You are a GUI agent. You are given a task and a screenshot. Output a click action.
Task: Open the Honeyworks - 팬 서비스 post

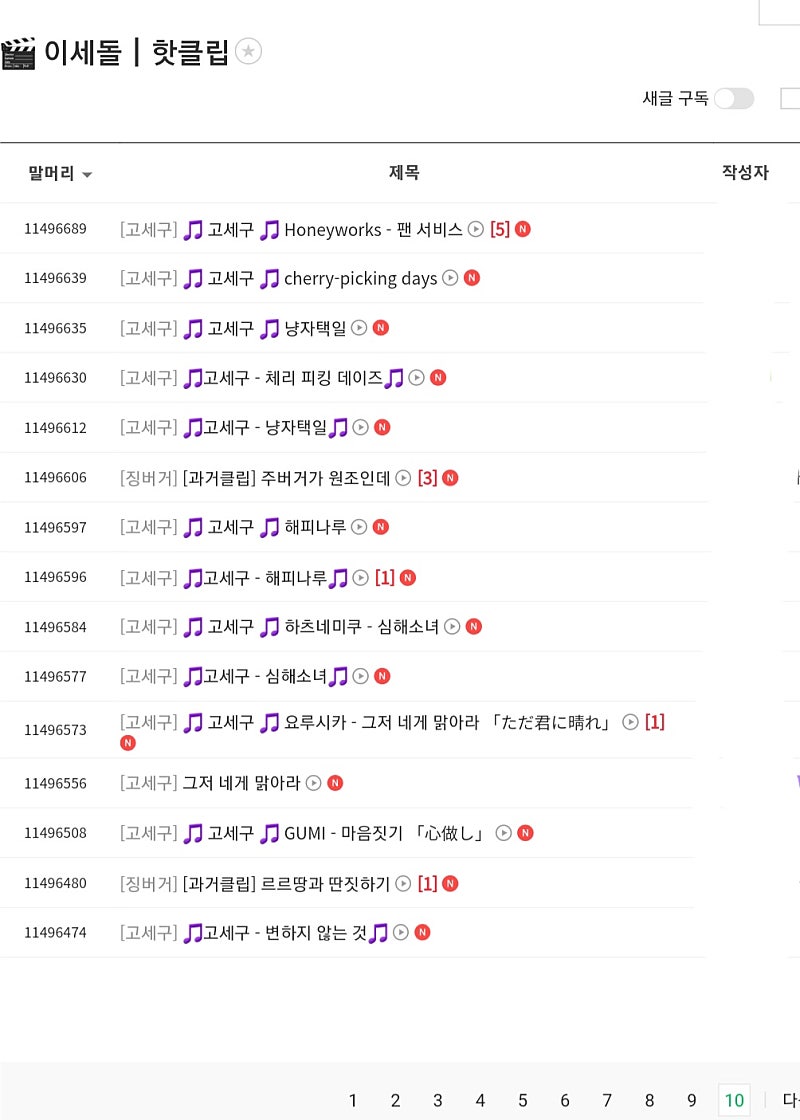click(373, 230)
